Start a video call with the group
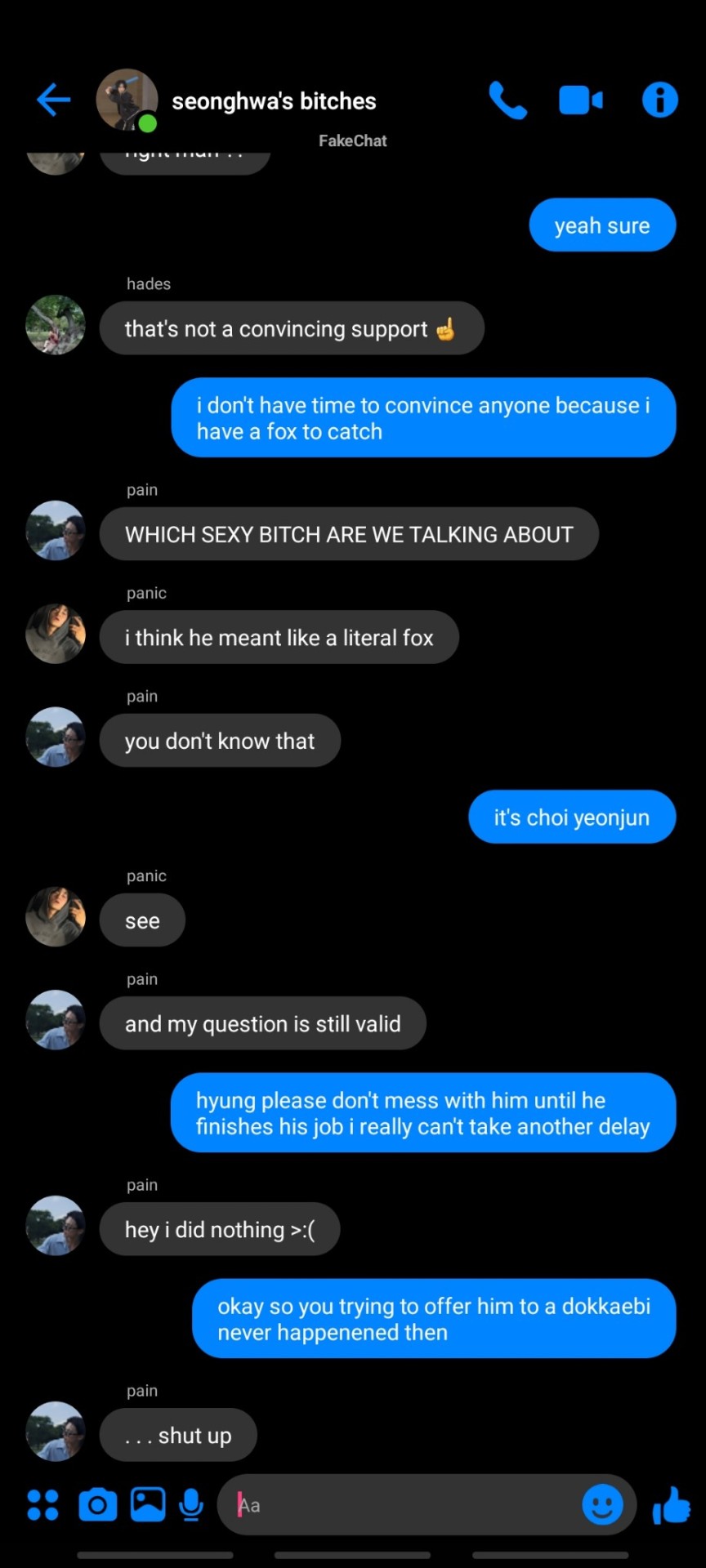Image resolution: width=706 pixels, height=1568 pixels. click(580, 100)
